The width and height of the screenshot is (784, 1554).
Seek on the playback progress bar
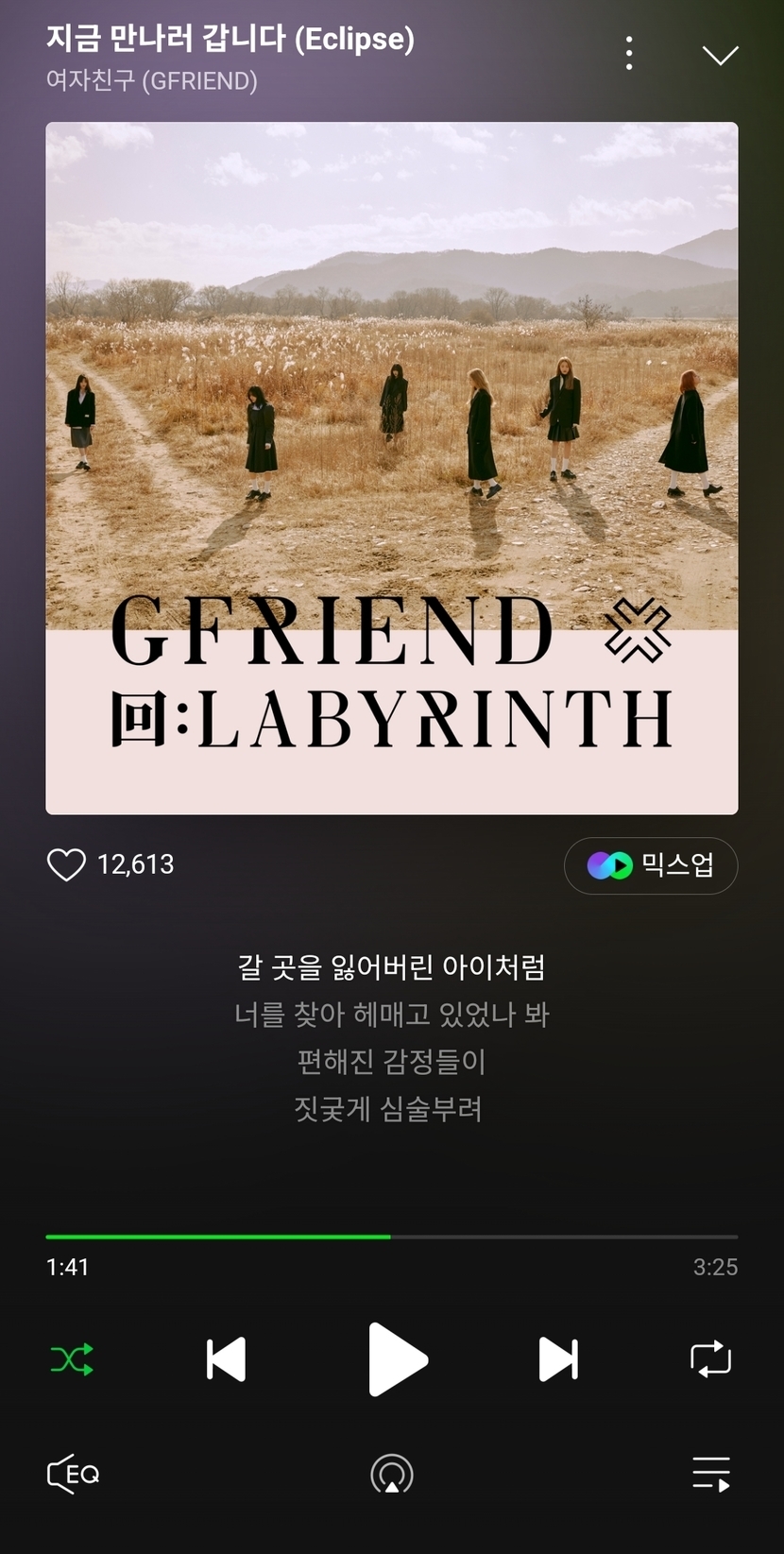coord(391,1237)
